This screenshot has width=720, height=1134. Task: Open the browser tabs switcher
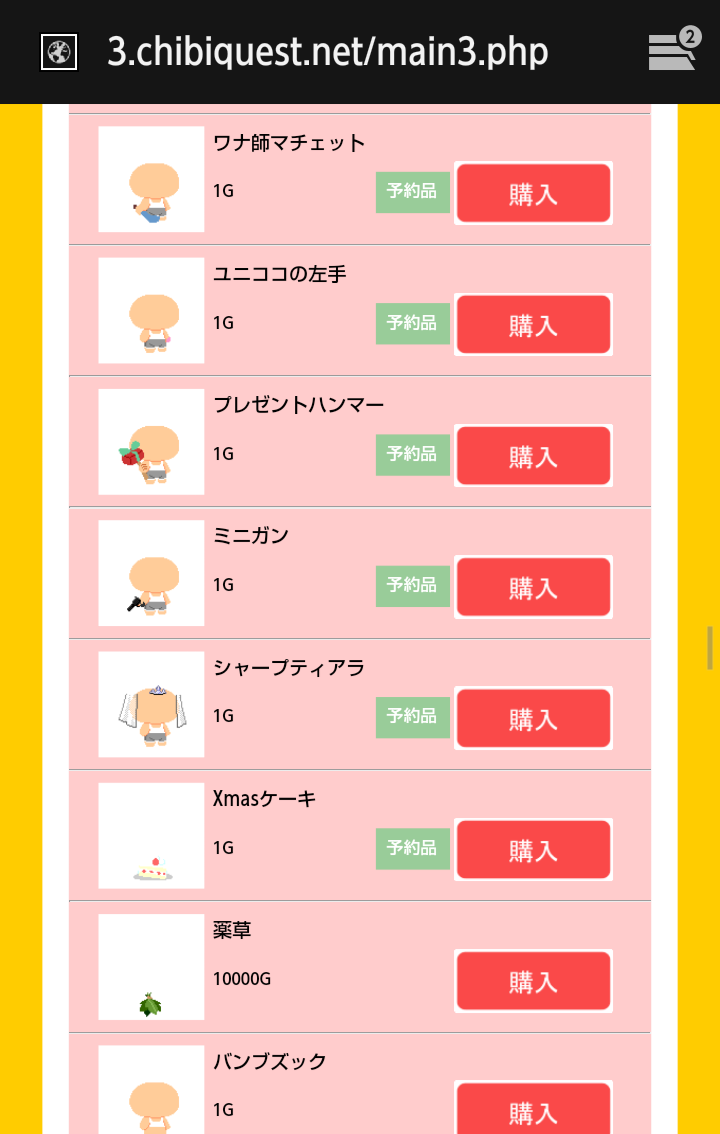click(x=673, y=51)
